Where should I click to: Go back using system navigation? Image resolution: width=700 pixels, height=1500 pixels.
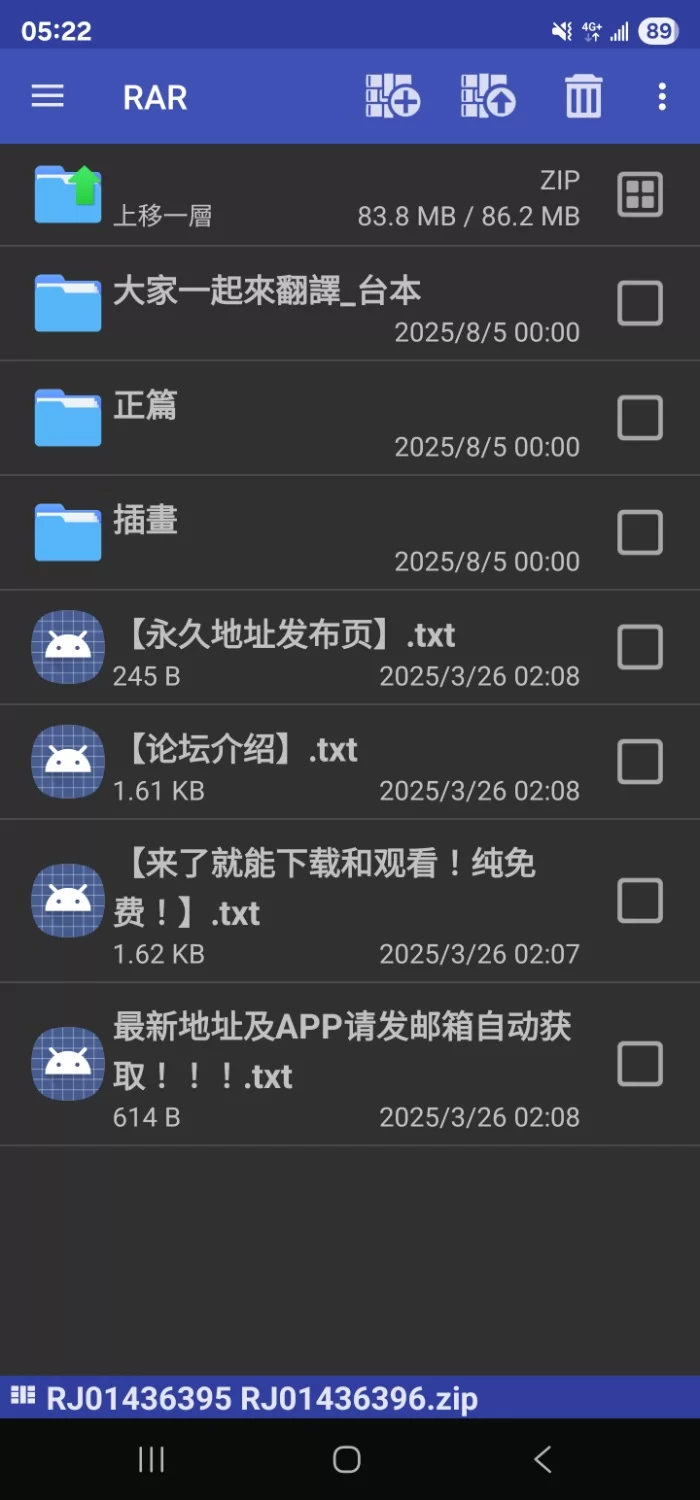coord(543,1460)
